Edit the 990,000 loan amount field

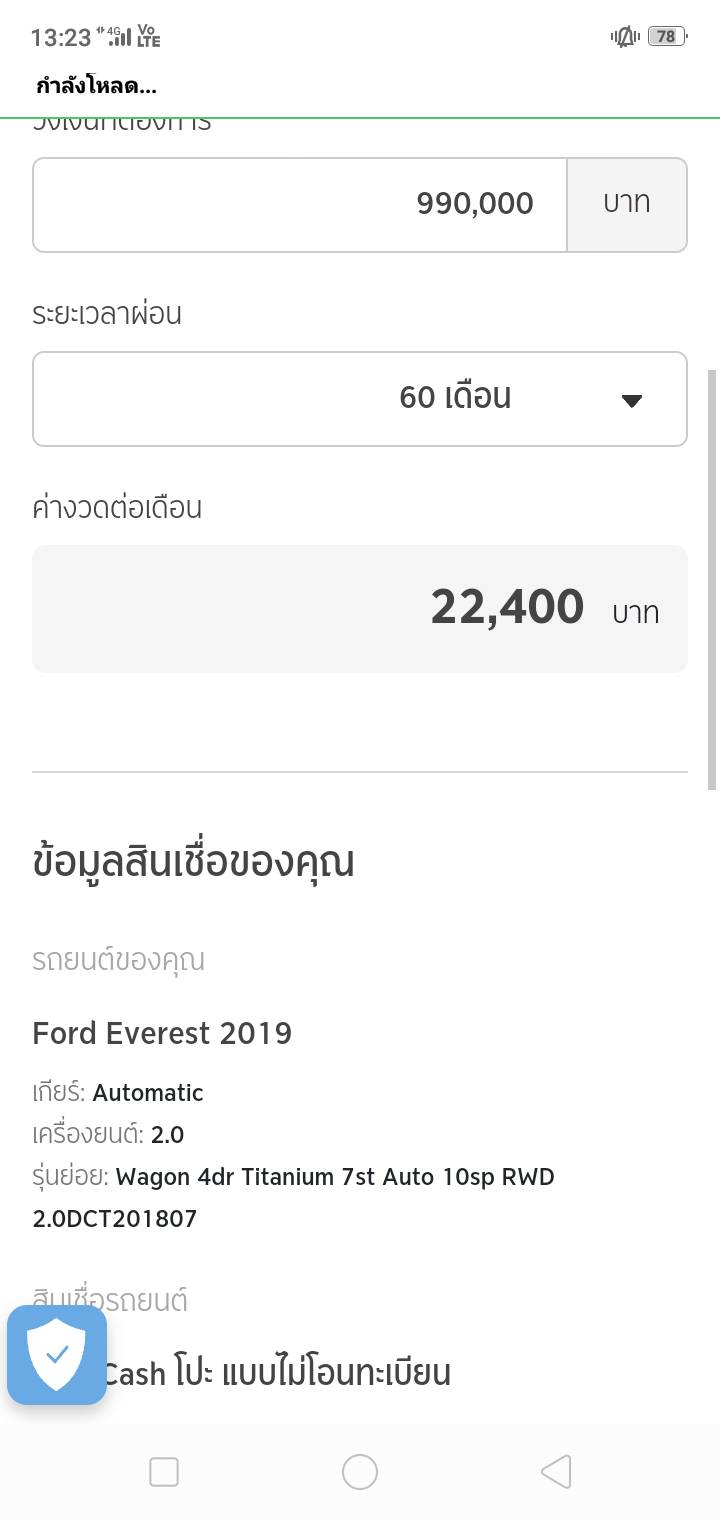[x=300, y=204]
